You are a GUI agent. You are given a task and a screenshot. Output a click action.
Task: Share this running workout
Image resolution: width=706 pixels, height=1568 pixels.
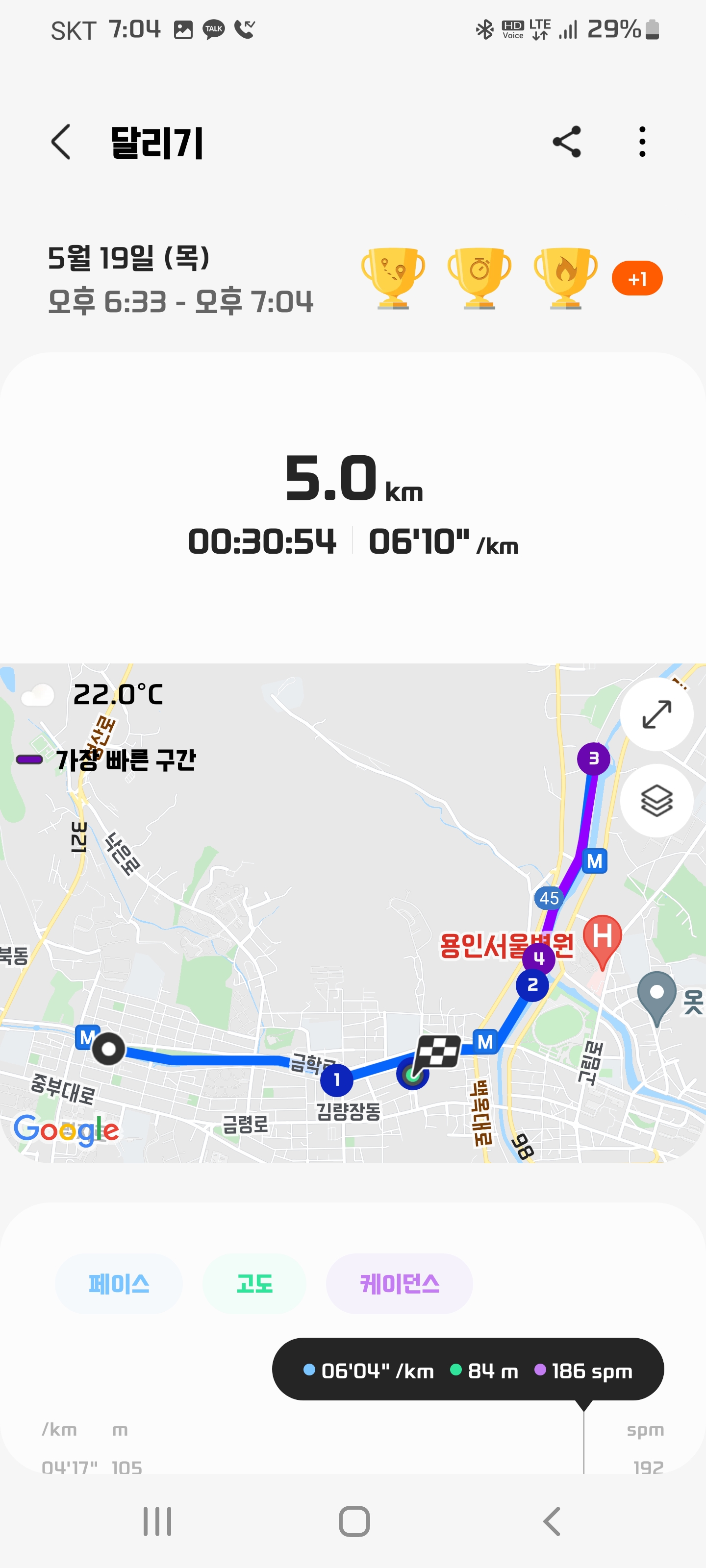point(566,143)
